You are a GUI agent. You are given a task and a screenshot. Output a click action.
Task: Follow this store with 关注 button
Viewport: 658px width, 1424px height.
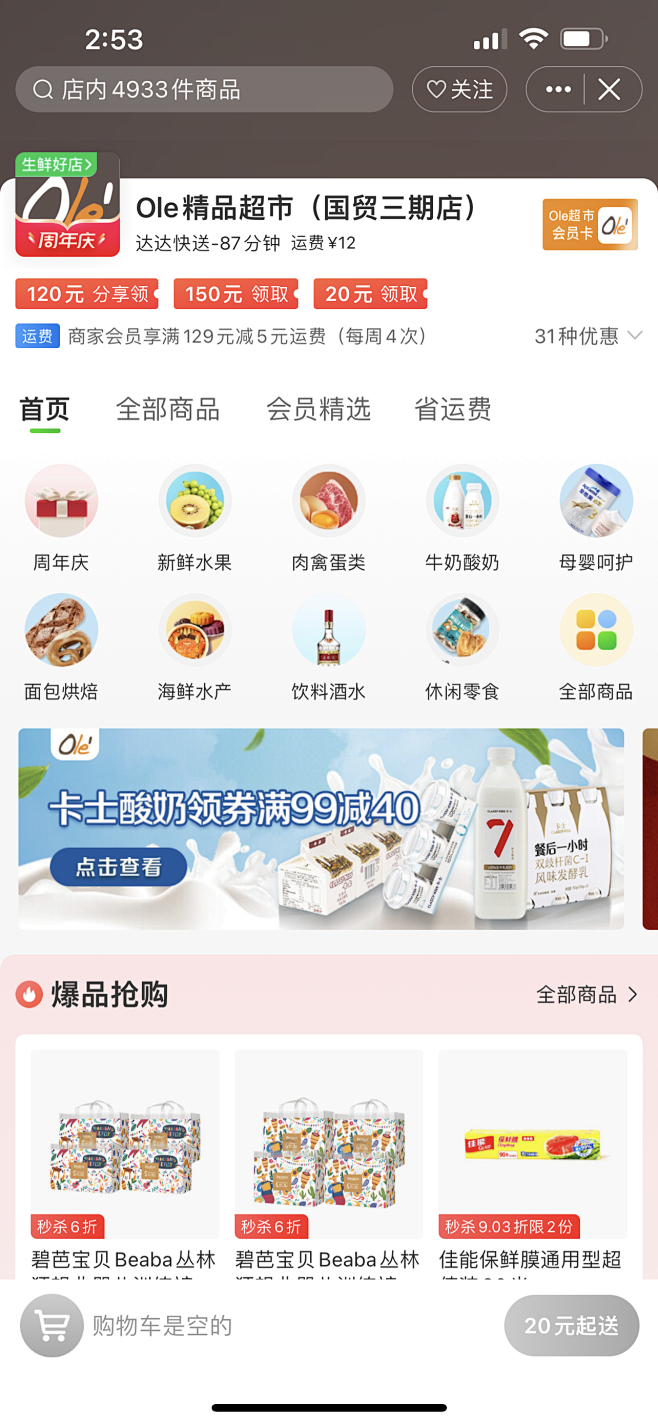point(459,90)
